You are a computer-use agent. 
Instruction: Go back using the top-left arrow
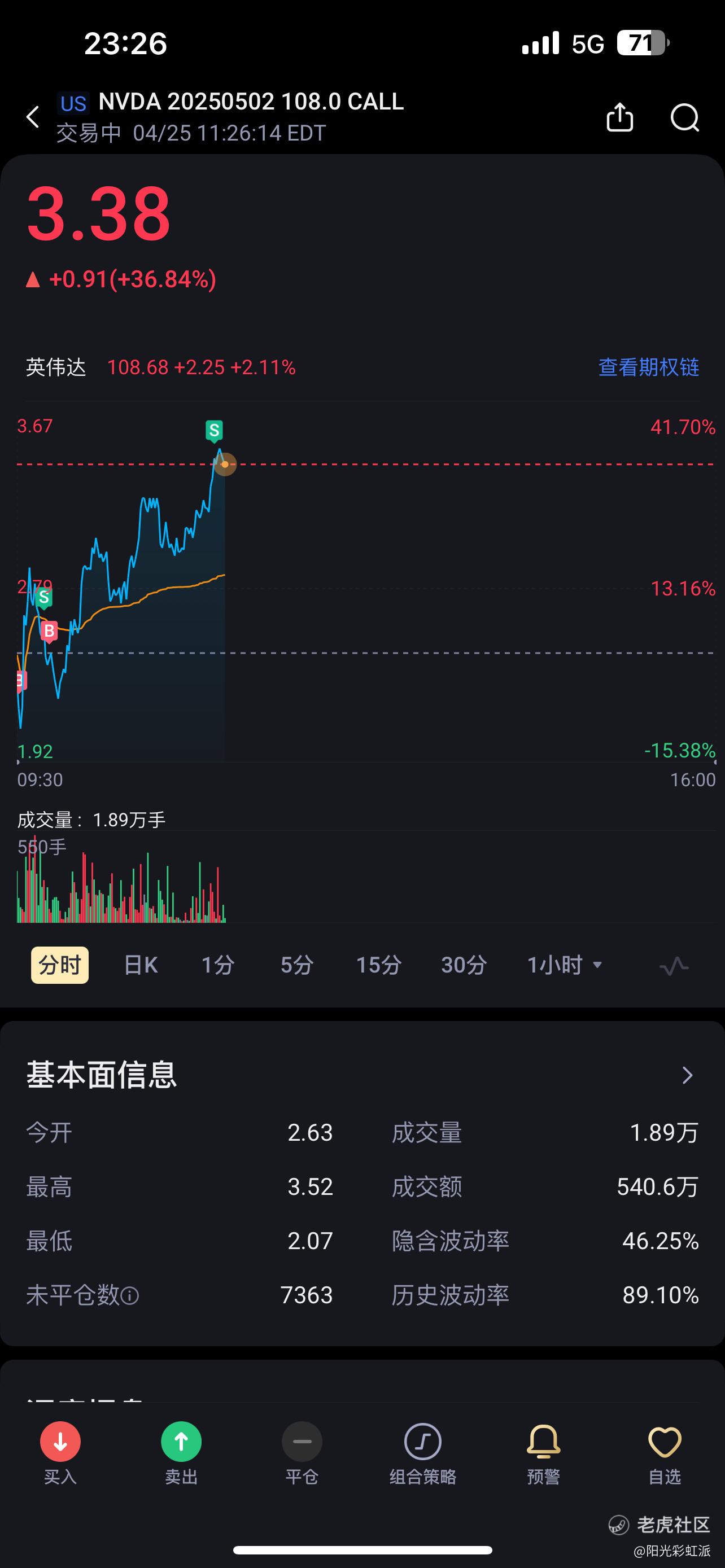tap(33, 117)
